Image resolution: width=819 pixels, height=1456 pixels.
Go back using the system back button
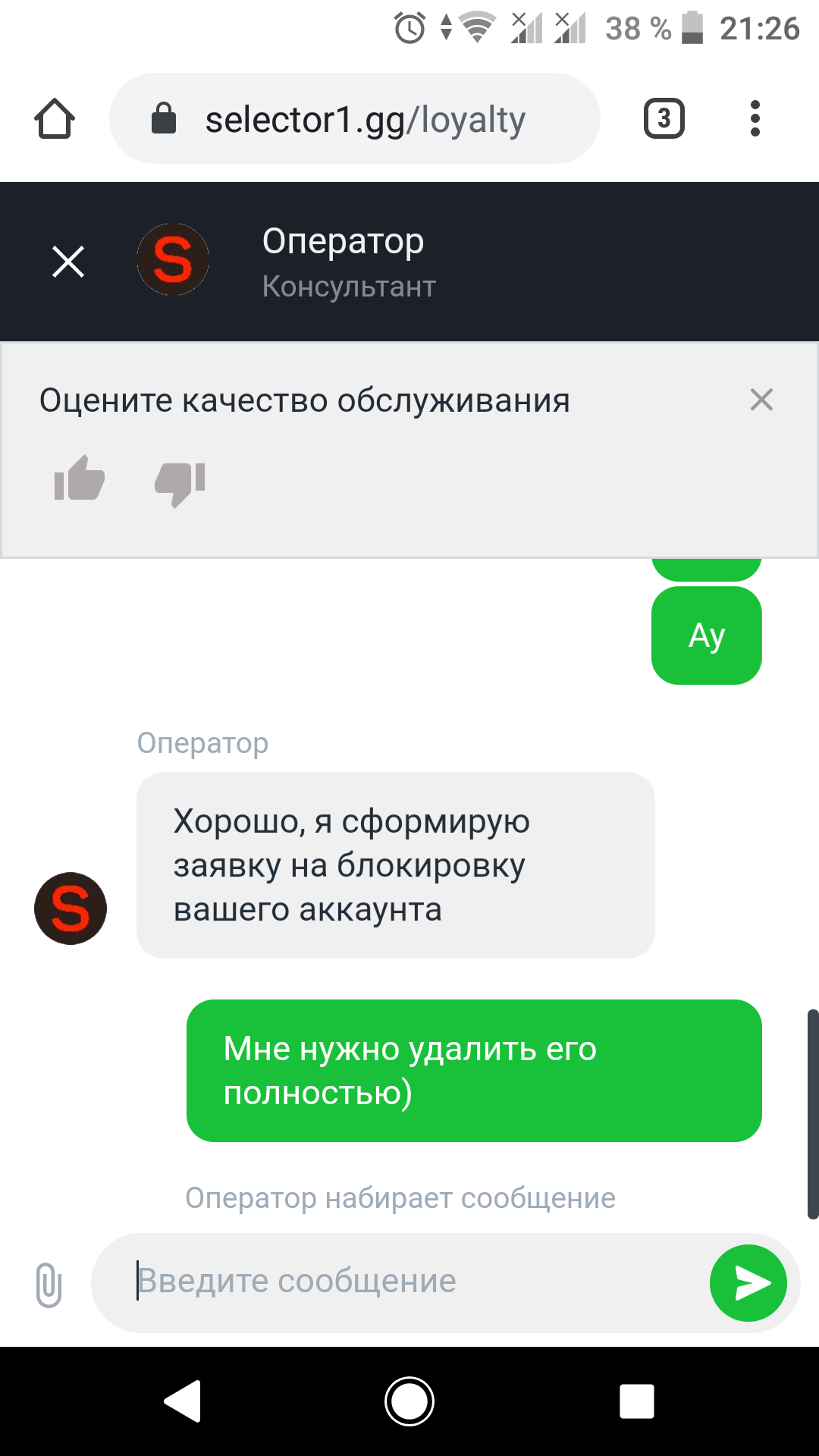pyautogui.click(x=183, y=1401)
